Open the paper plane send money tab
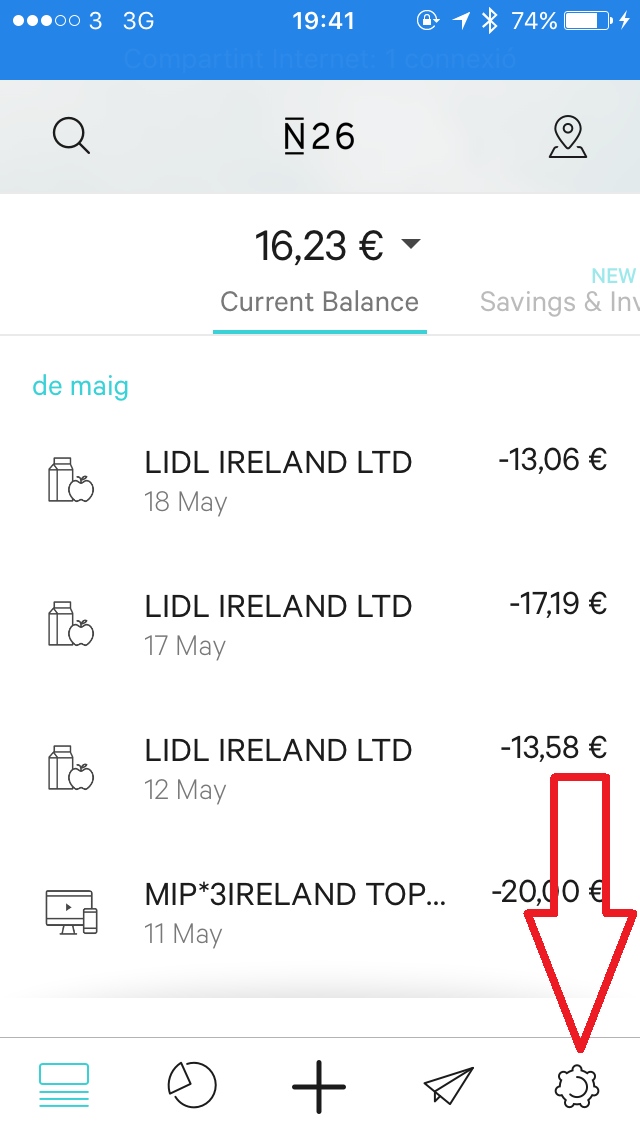The image size is (640, 1136). [x=449, y=1086]
